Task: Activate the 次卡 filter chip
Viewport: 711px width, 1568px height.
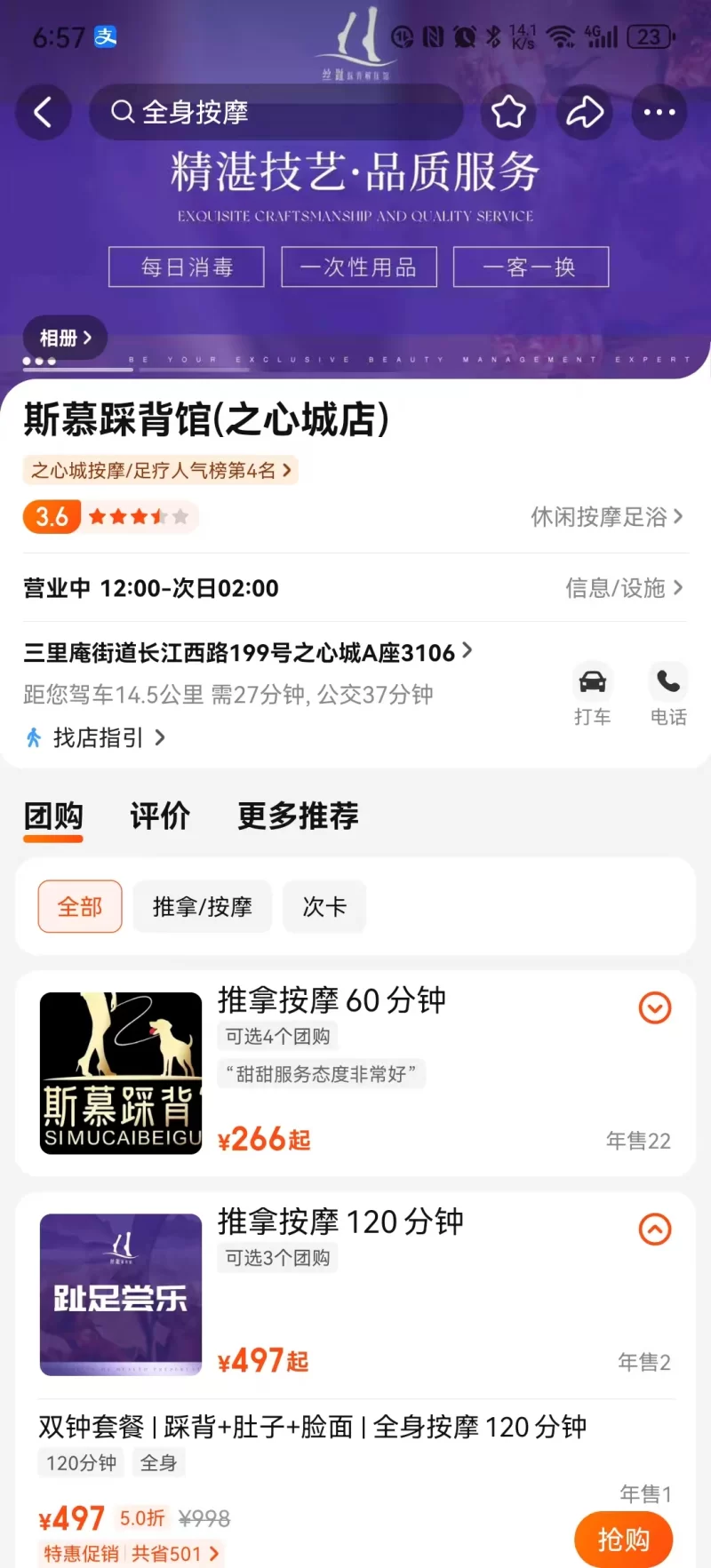Action: pyautogui.click(x=324, y=906)
